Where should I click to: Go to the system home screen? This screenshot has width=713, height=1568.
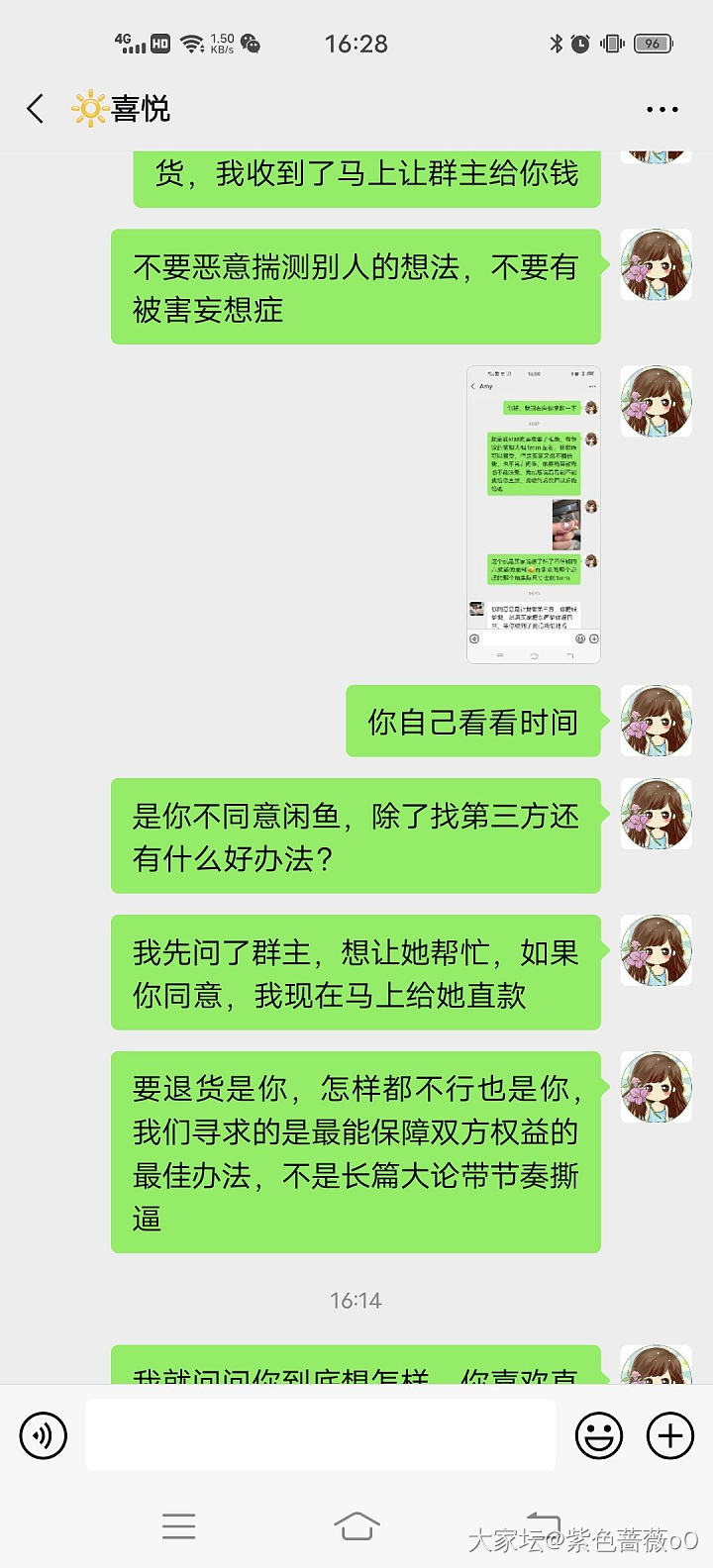click(x=356, y=1525)
